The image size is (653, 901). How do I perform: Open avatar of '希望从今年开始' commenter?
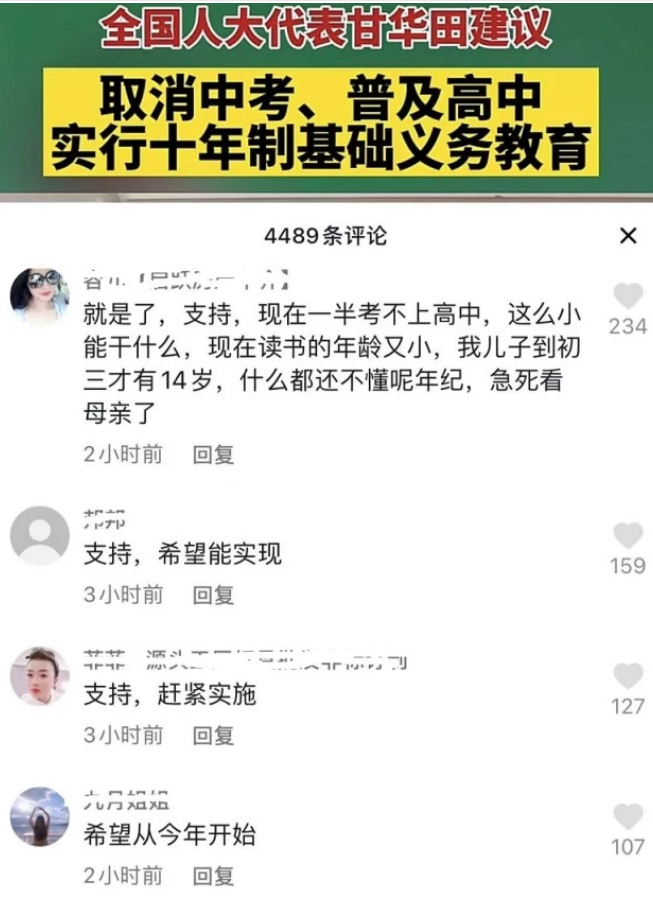point(39,817)
